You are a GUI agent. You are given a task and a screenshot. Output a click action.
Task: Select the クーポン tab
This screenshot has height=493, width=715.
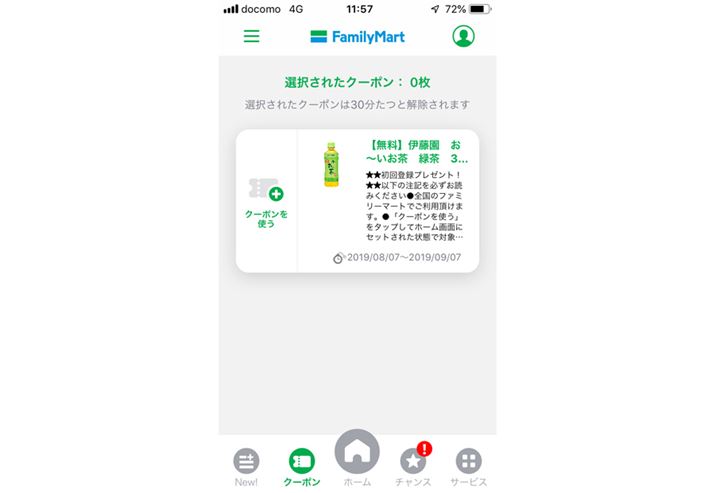pos(301,465)
